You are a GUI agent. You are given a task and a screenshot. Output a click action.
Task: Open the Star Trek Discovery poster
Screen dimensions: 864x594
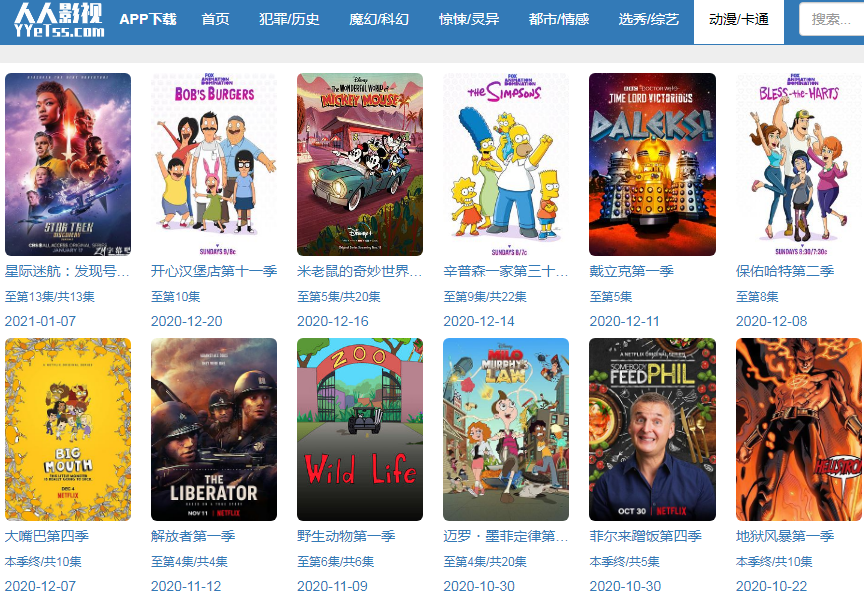pyautogui.click(x=68, y=164)
